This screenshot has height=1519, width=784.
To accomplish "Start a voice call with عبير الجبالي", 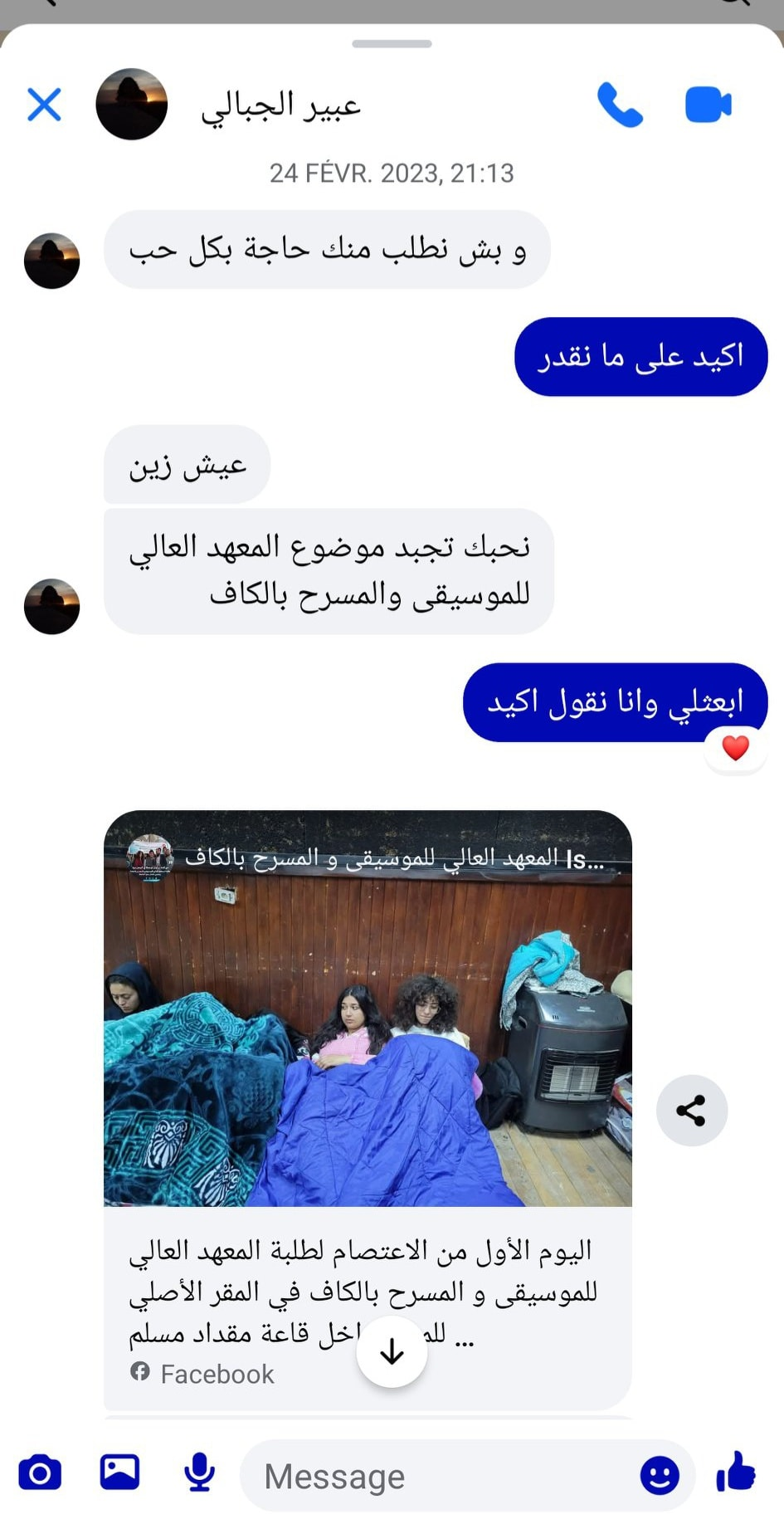I will pyautogui.click(x=620, y=105).
